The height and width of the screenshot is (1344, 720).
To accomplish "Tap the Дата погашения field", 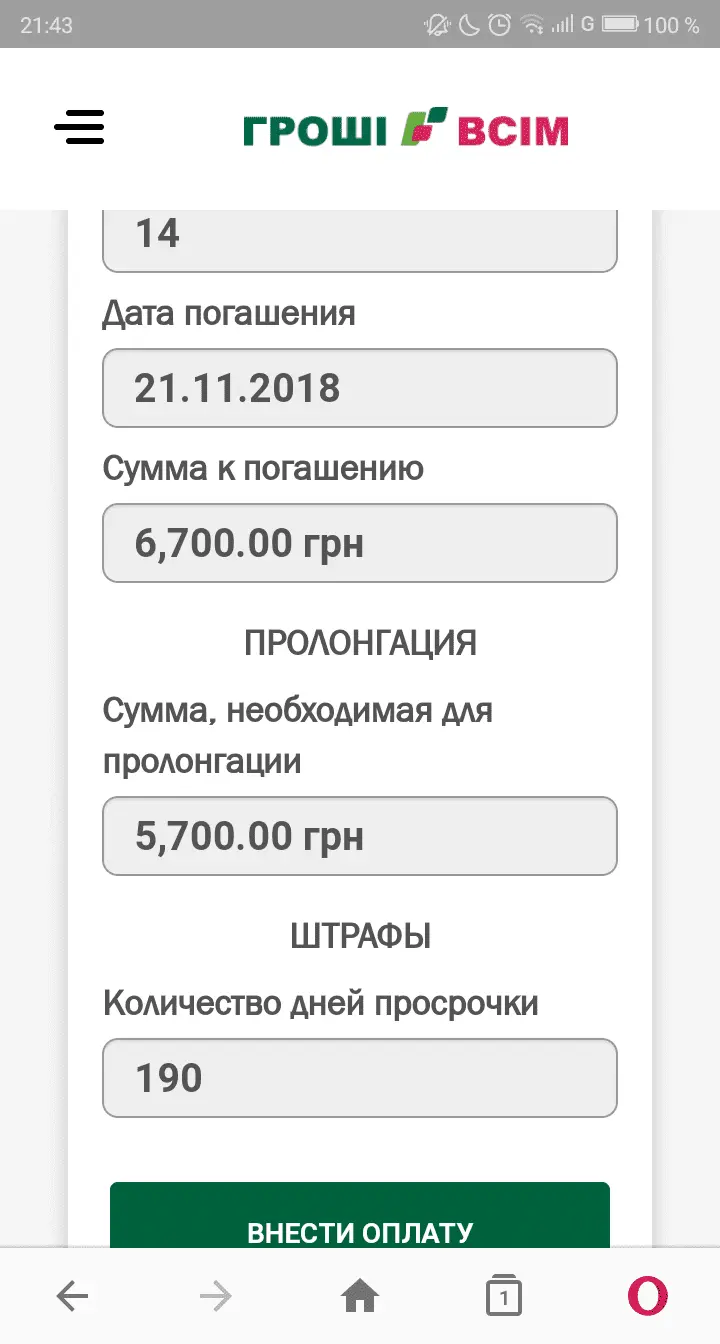I will pos(360,388).
